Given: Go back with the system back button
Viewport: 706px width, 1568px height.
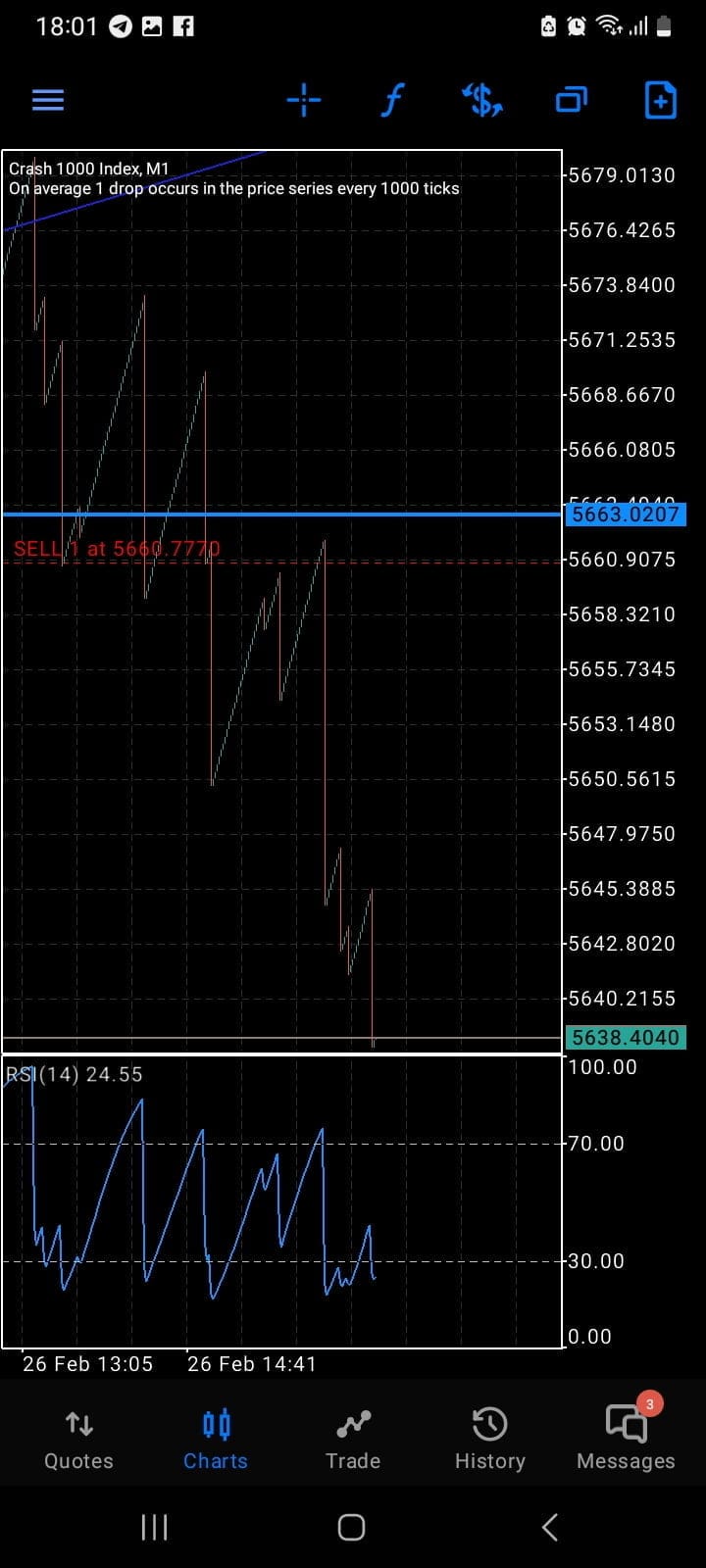Looking at the screenshot, I should click(x=550, y=1526).
